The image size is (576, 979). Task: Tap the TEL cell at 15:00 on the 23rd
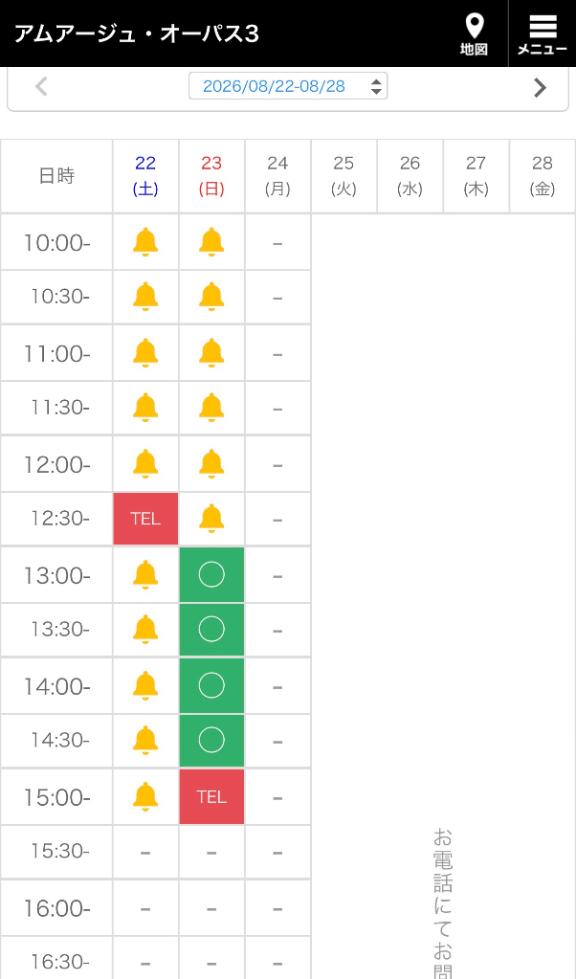click(212, 797)
